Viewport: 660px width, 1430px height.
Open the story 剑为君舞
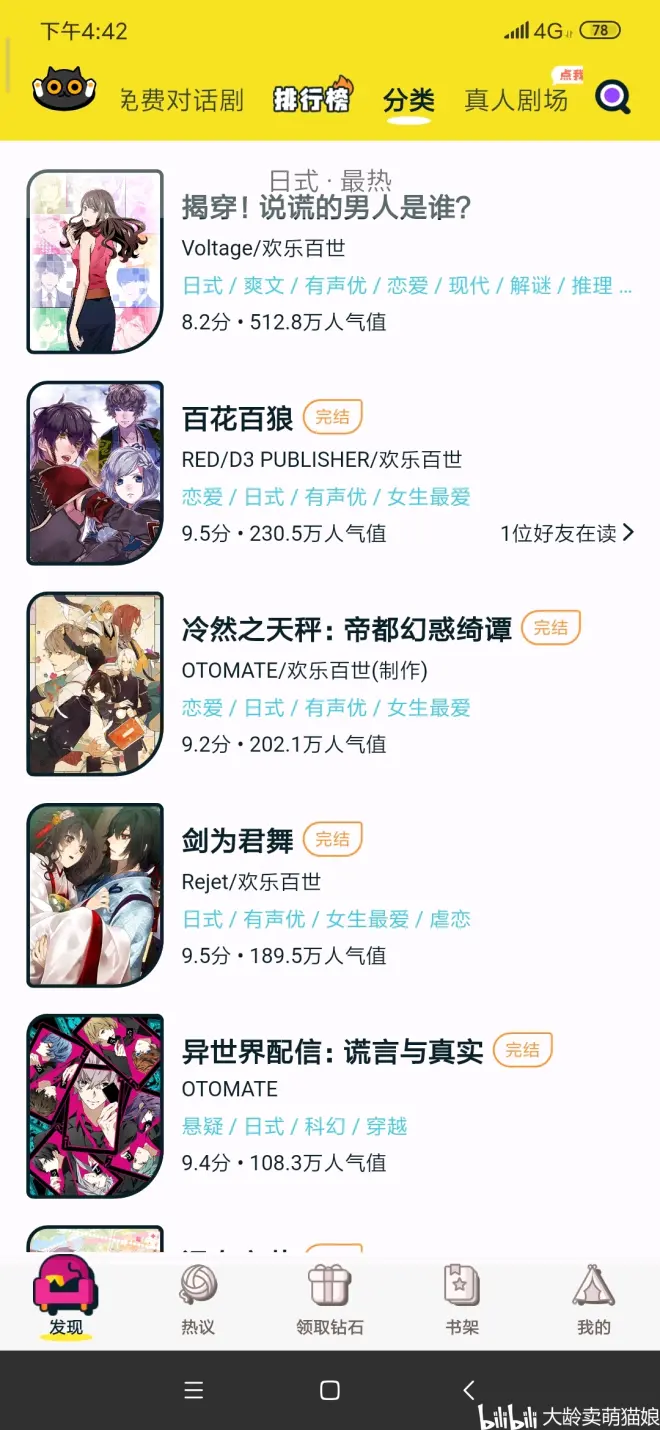point(237,841)
